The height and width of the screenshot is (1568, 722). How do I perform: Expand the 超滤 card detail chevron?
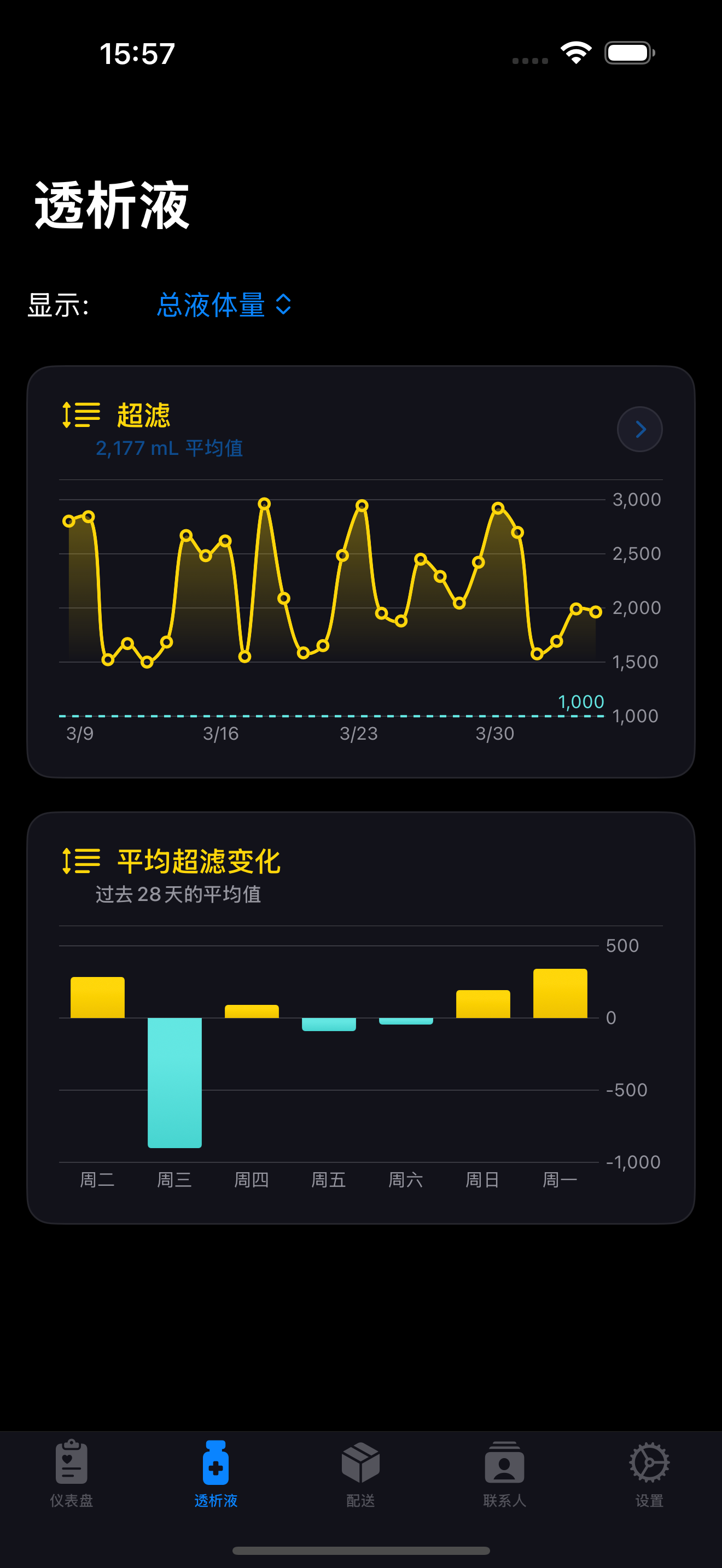pyautogui.click(x=639, y=429)
